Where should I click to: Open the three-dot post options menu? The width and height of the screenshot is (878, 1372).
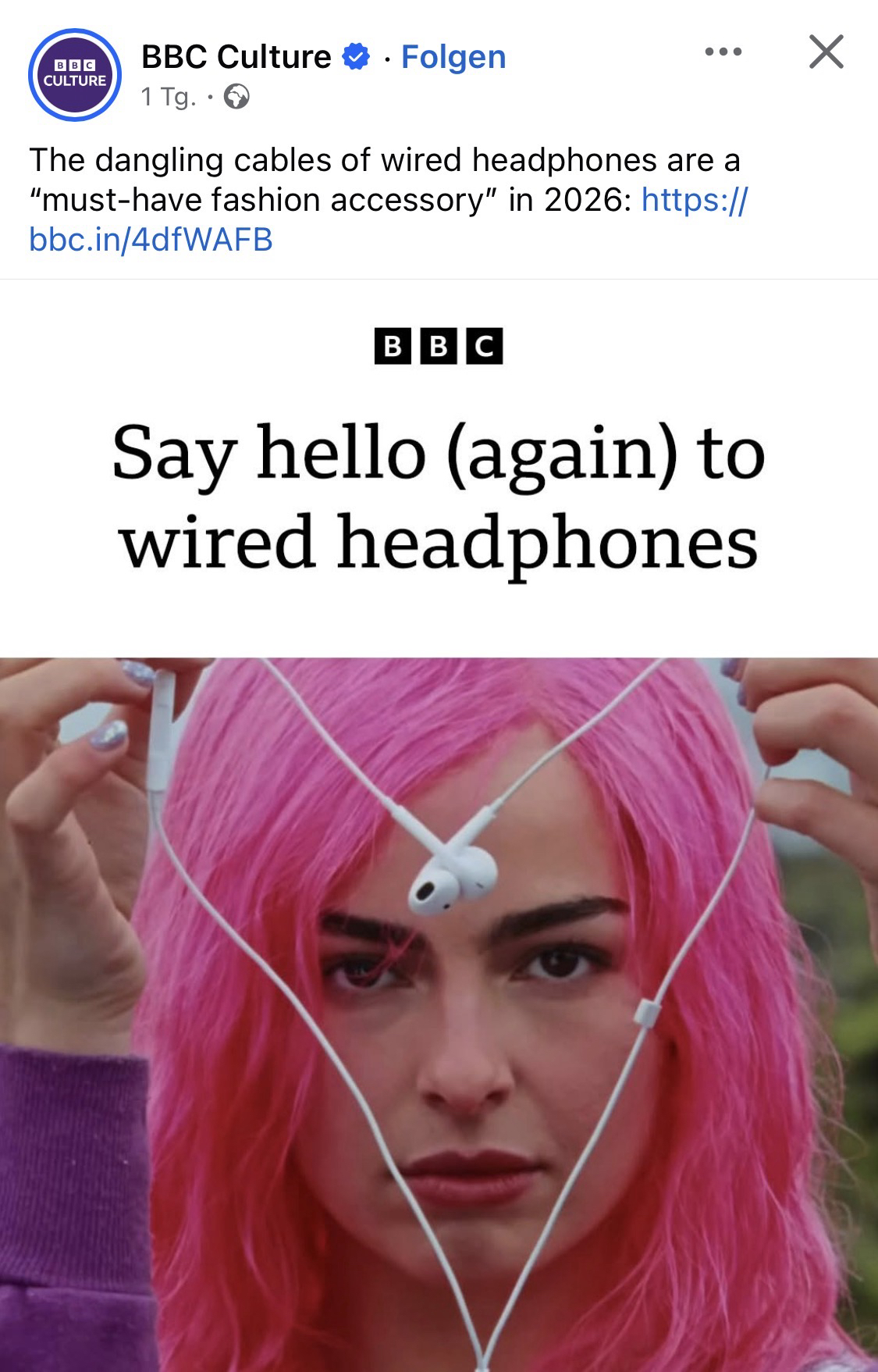723,52
